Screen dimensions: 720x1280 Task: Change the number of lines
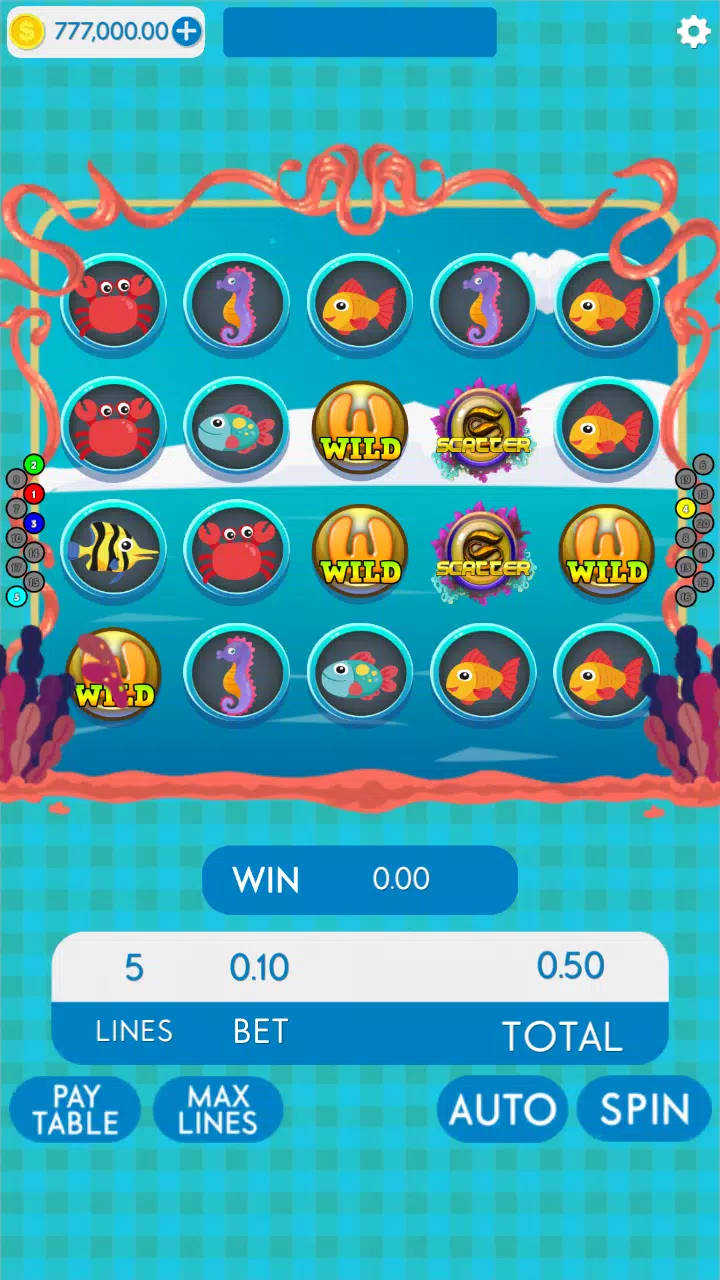tap(134, 968)
